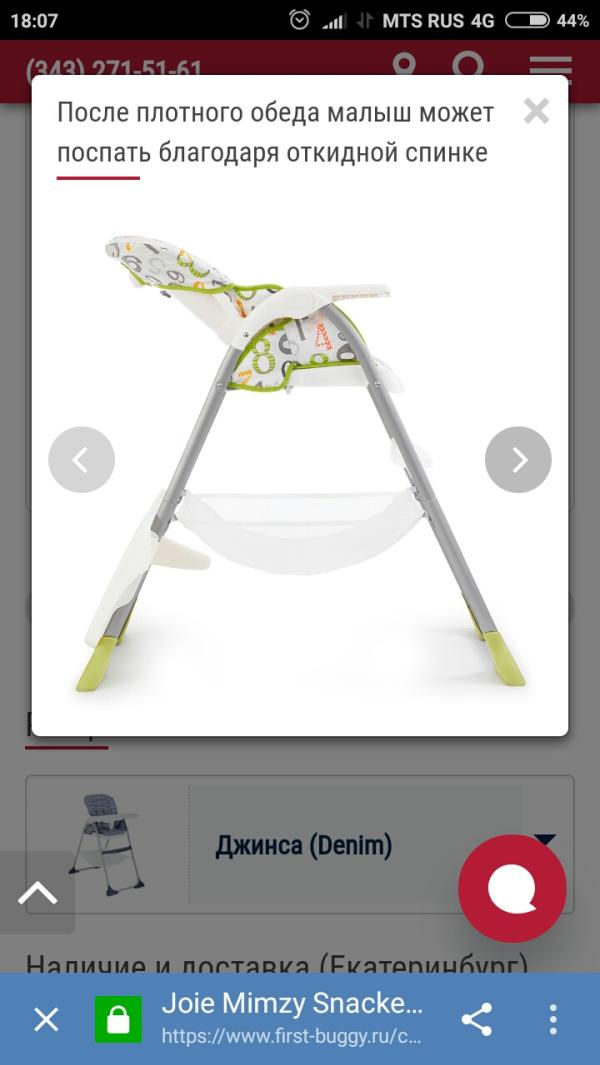Go to the next product photo
This screenshot has height=1065, width=600.
[x=518, y=460]
